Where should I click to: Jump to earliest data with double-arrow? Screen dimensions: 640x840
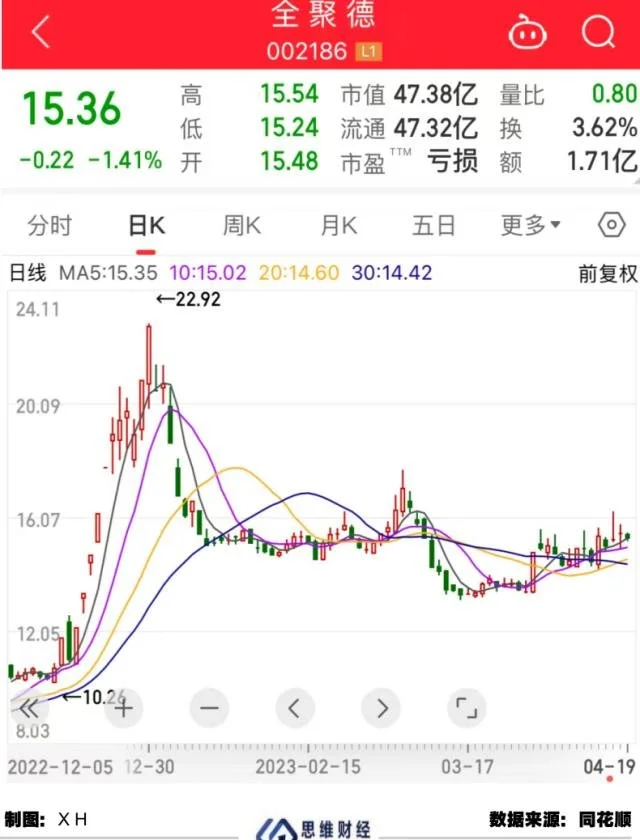[29, 708]
